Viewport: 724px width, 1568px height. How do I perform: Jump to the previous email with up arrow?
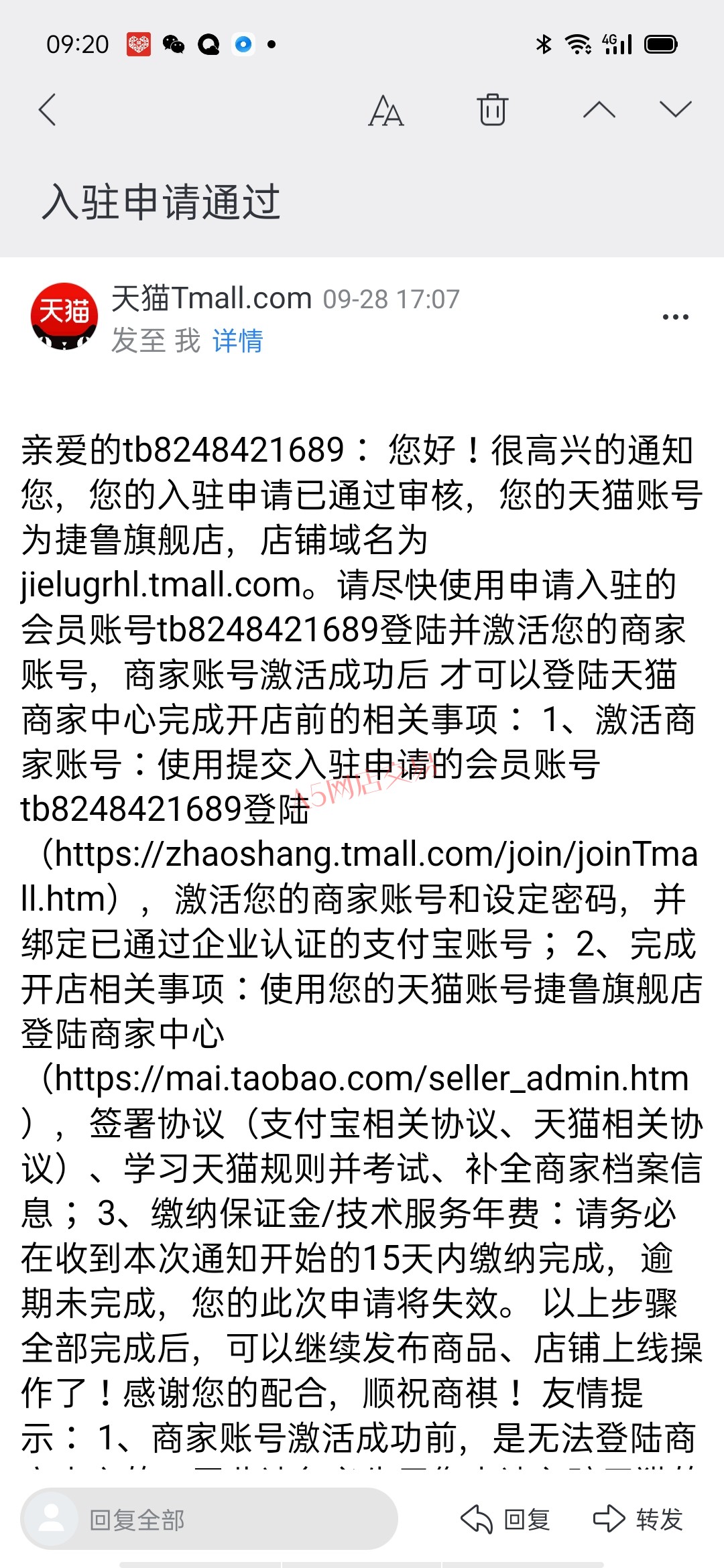[599, 110]
